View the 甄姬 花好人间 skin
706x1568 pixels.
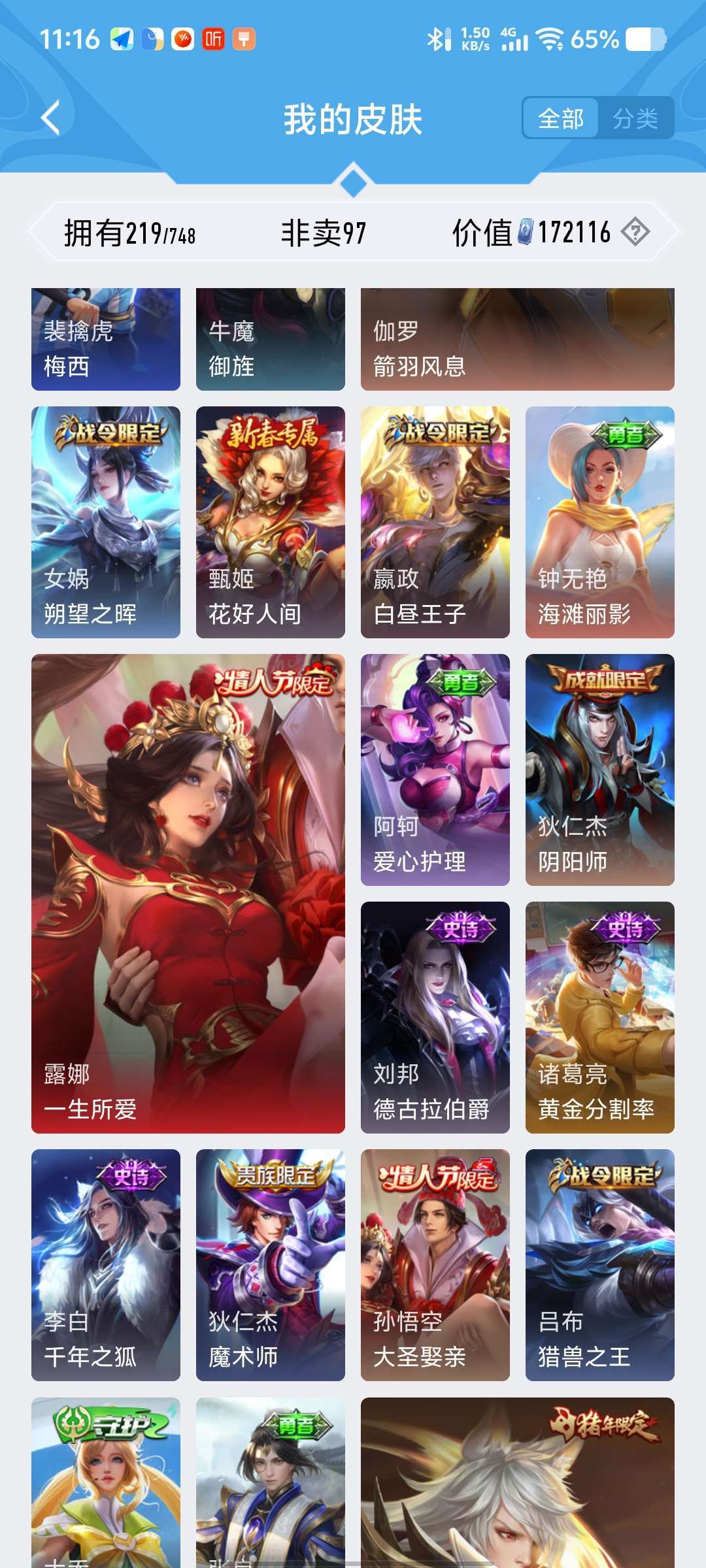(x=270, y=523)
